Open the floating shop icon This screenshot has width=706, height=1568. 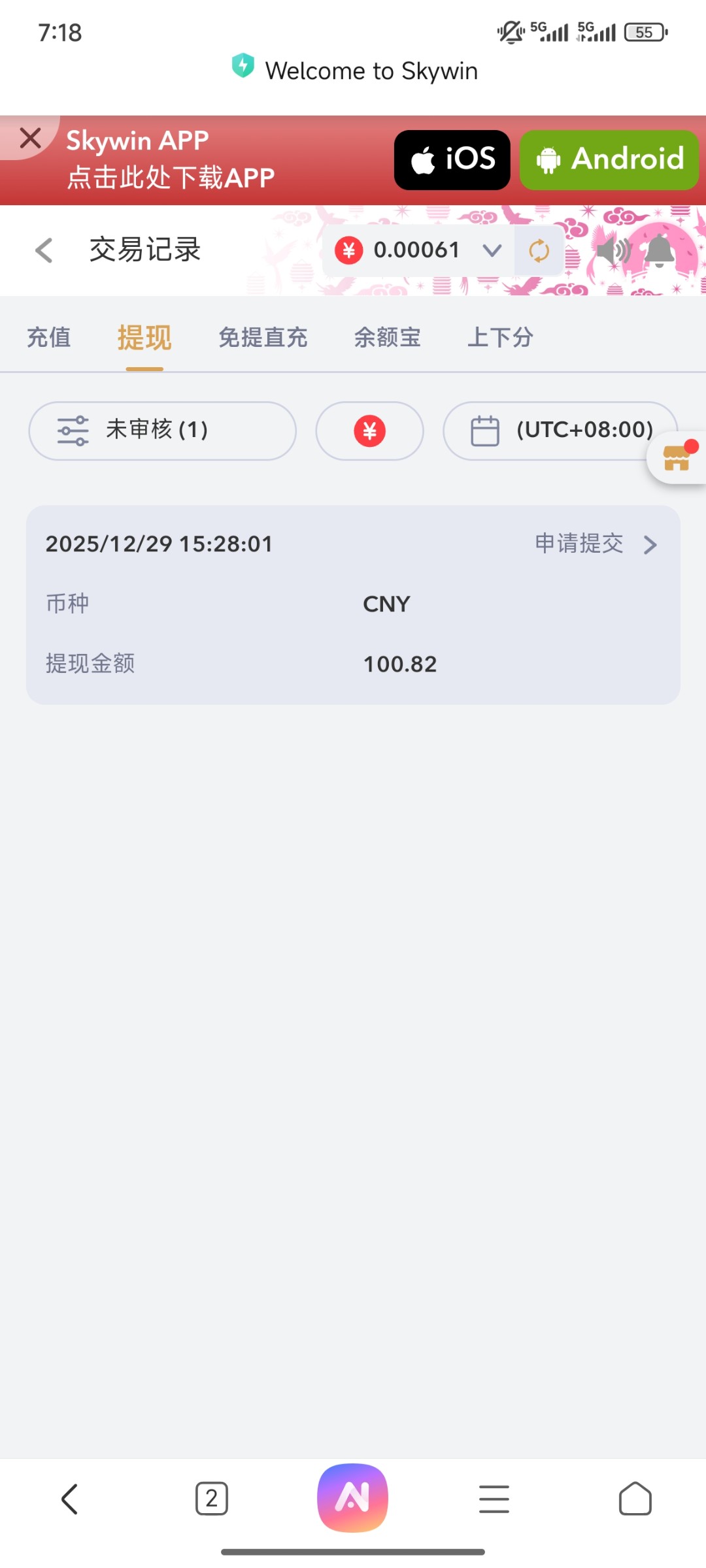click(x=677, y=457)
